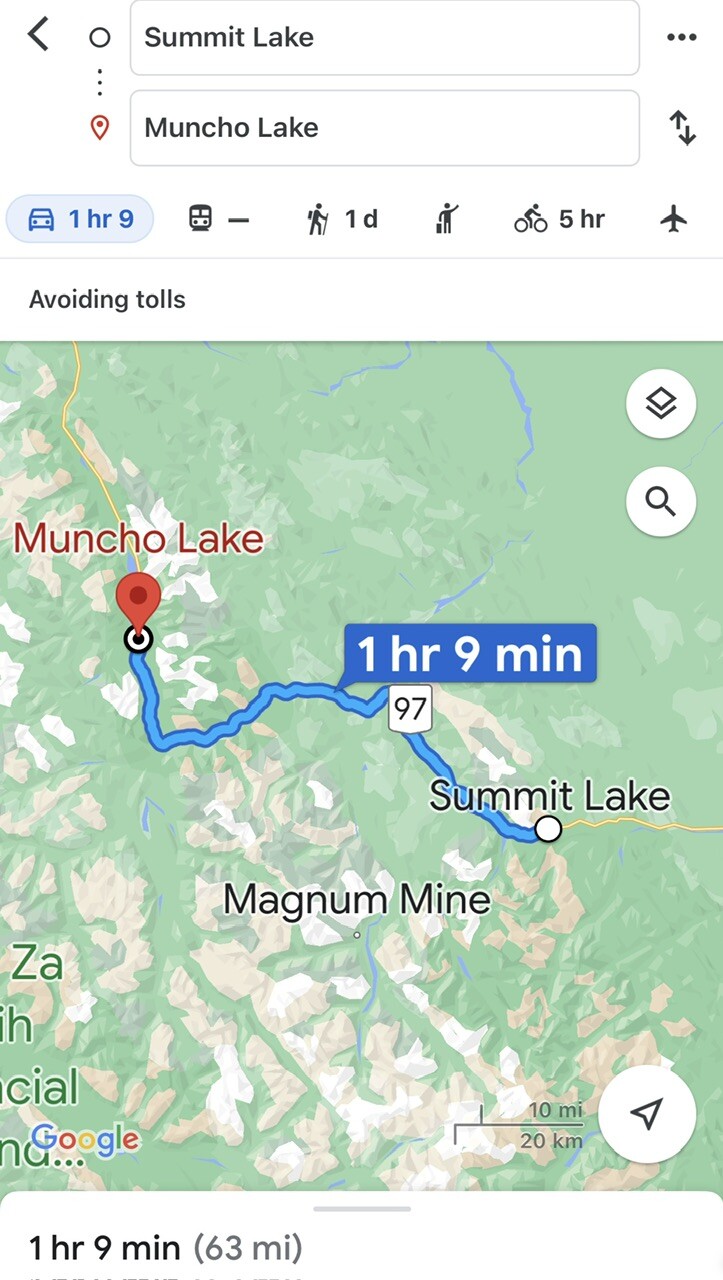Select driving mode 1 hr 9

click(80, 219)
